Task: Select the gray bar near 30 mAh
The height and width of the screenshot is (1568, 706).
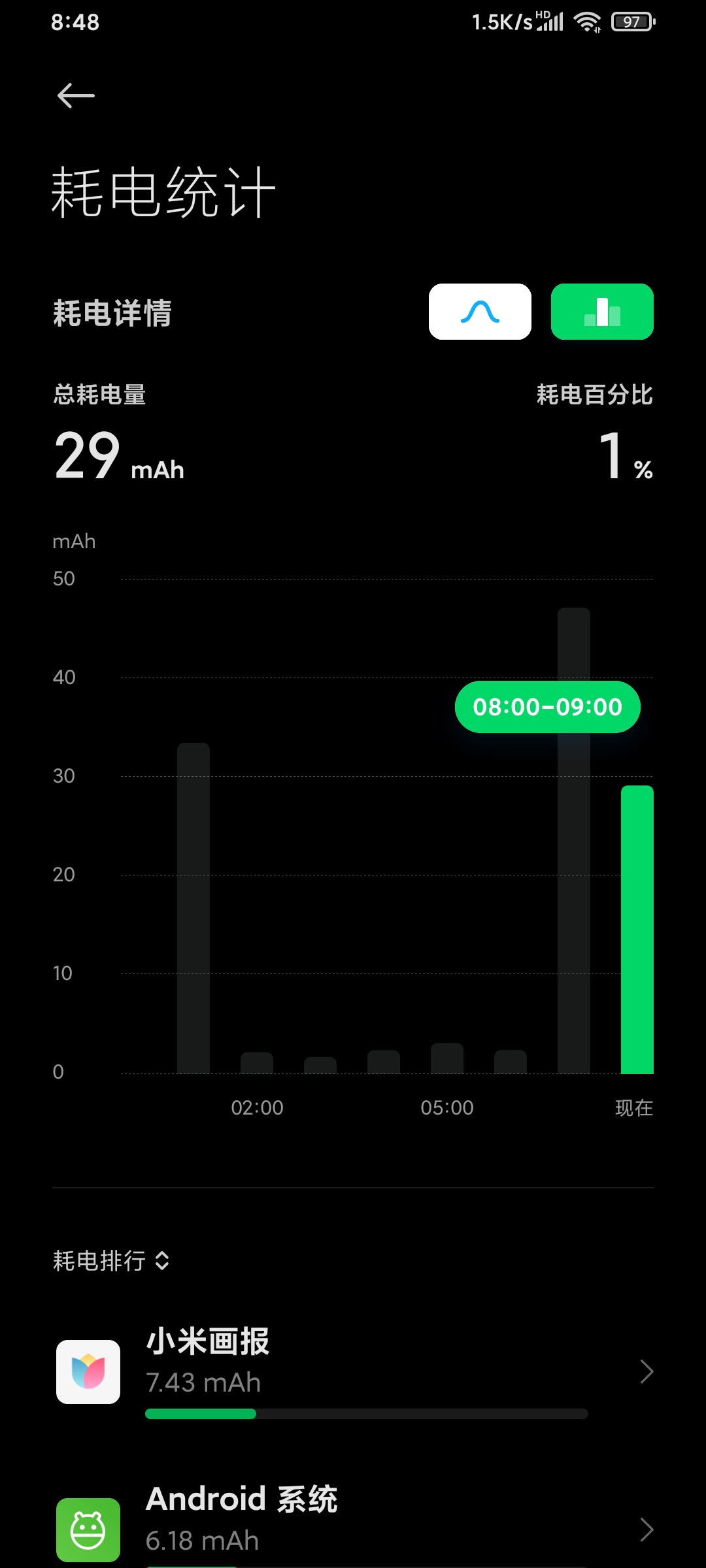Action: (193, 908)
